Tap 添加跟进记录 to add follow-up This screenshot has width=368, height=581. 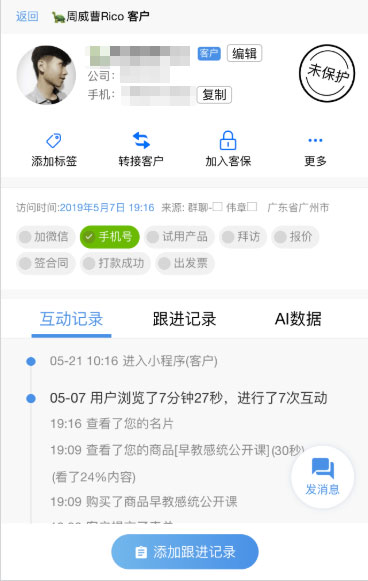pyautogui.click(x=185, y=552)
